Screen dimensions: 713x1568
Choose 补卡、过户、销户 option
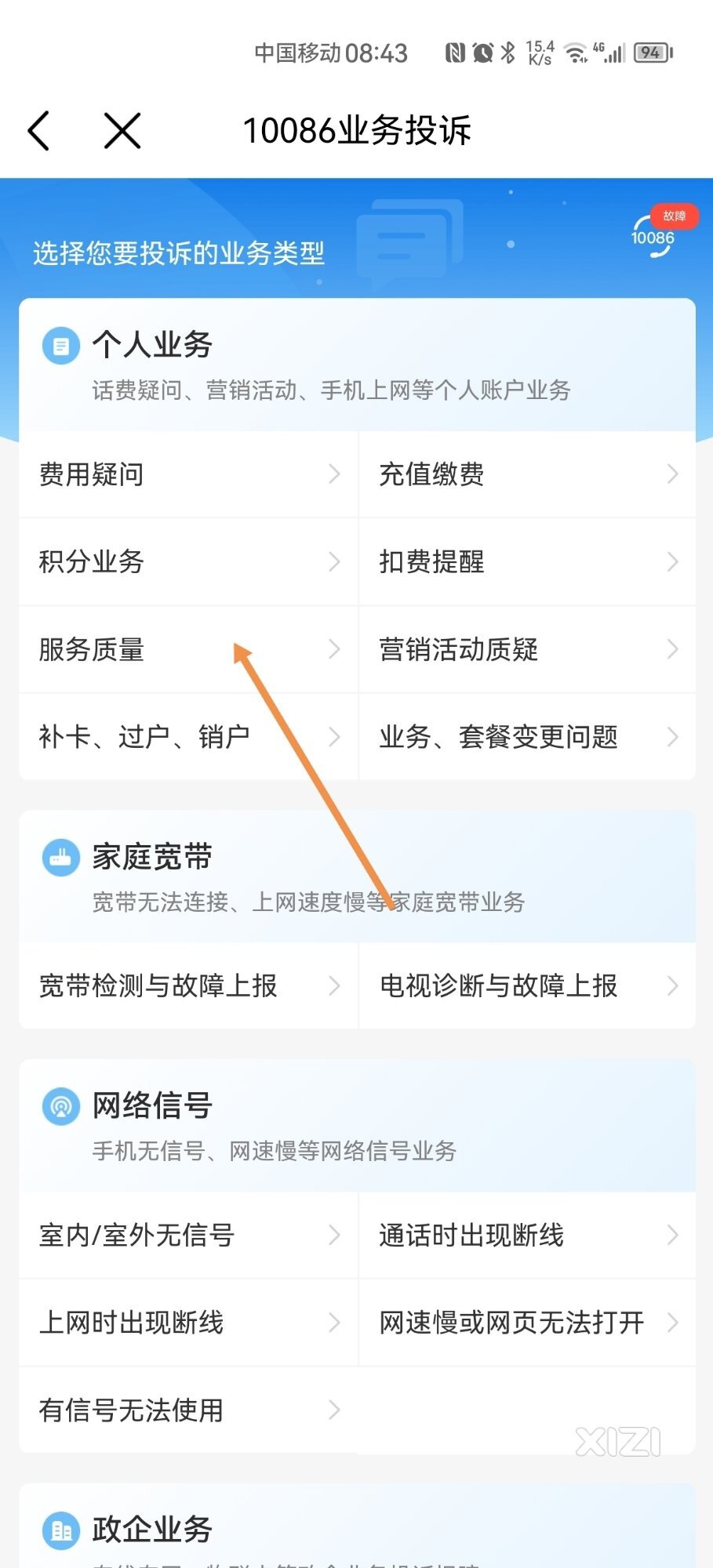click(188, 737)
